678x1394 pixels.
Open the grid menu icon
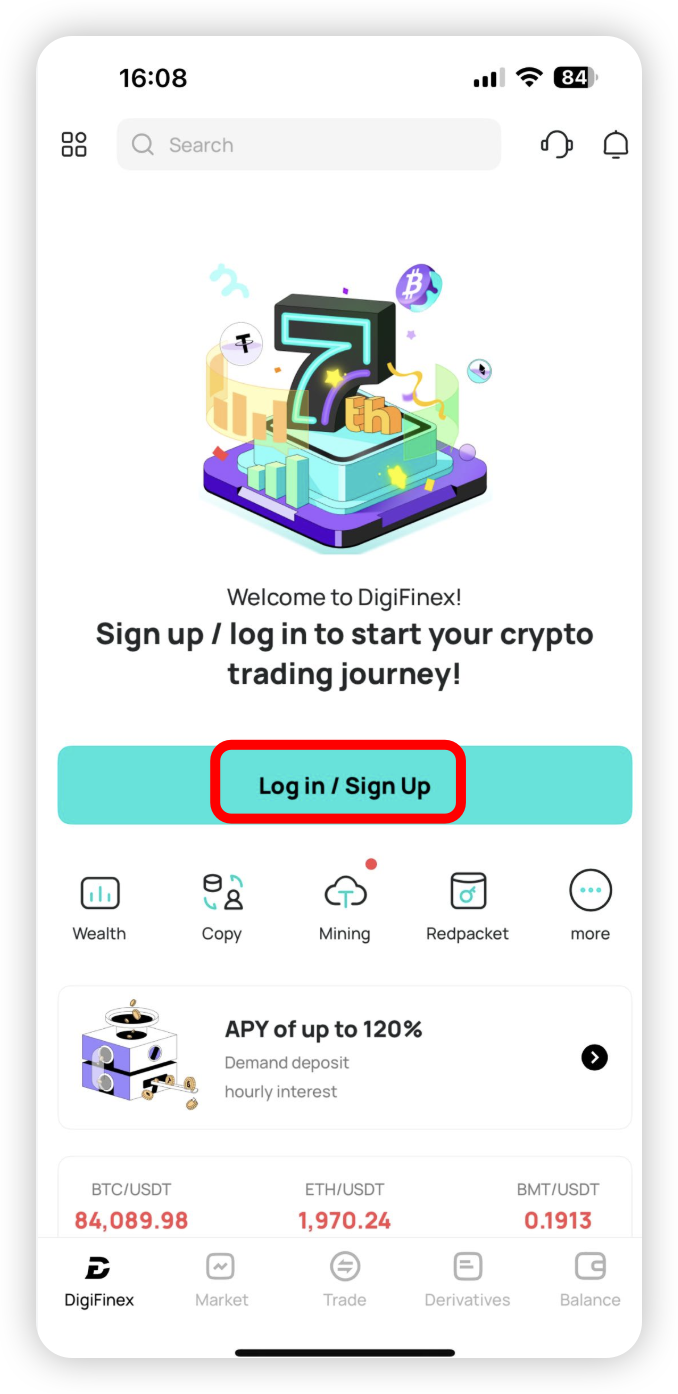(74, 145)
